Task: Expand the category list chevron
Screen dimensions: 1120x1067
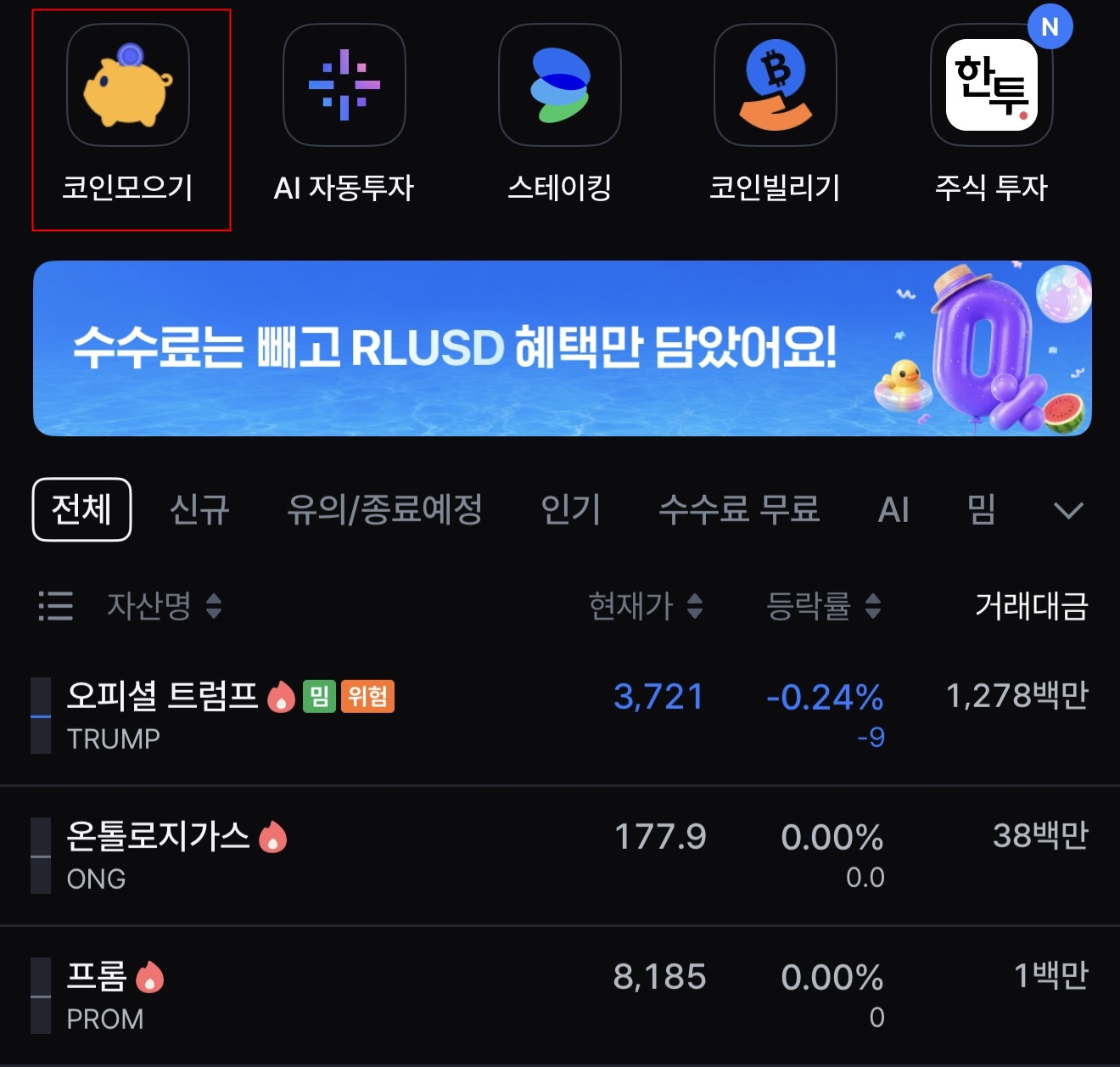Action: (1068, 510)
